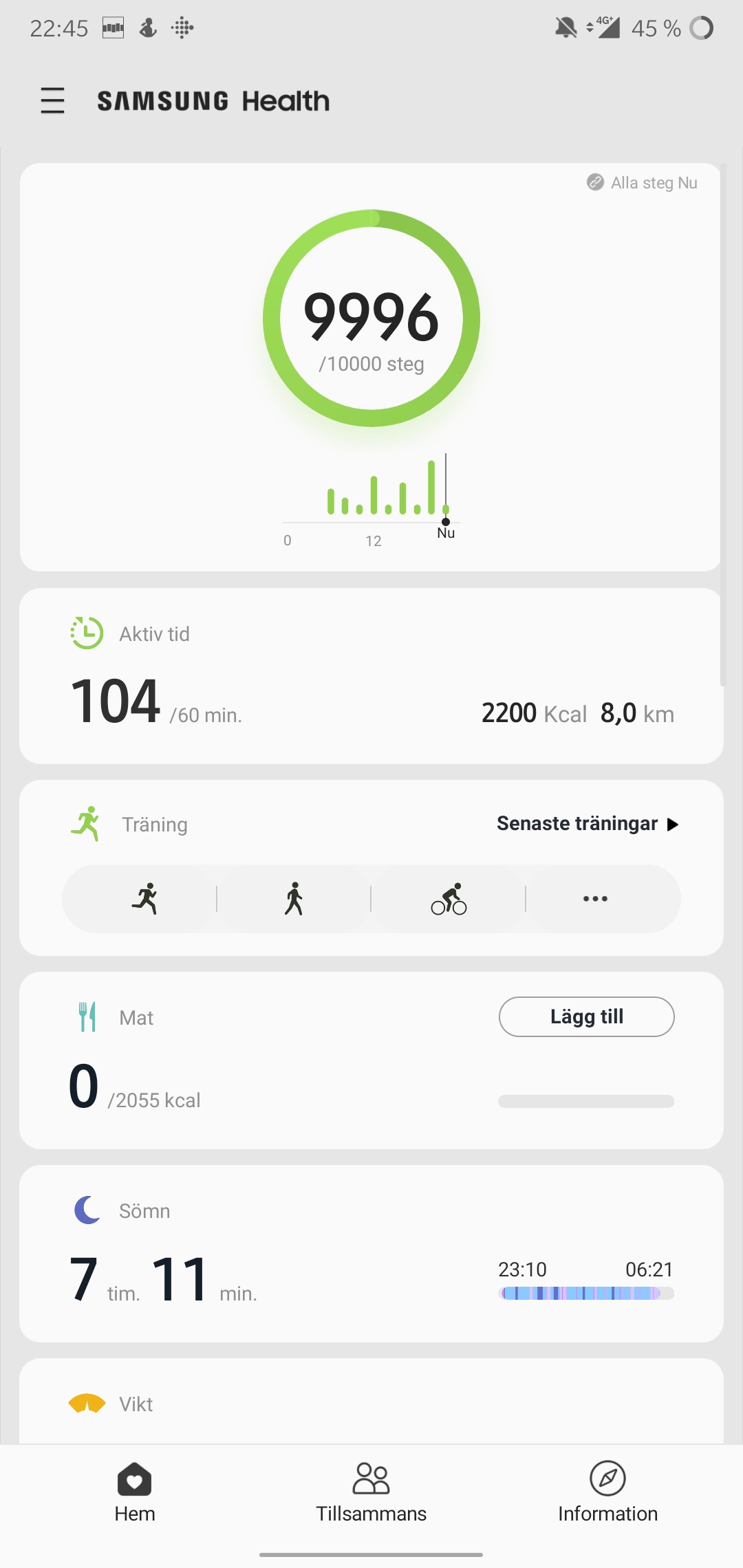Open the hamburger navigation menu
The width and height of the screenshot is (743, 1568).
pos(52,100)
